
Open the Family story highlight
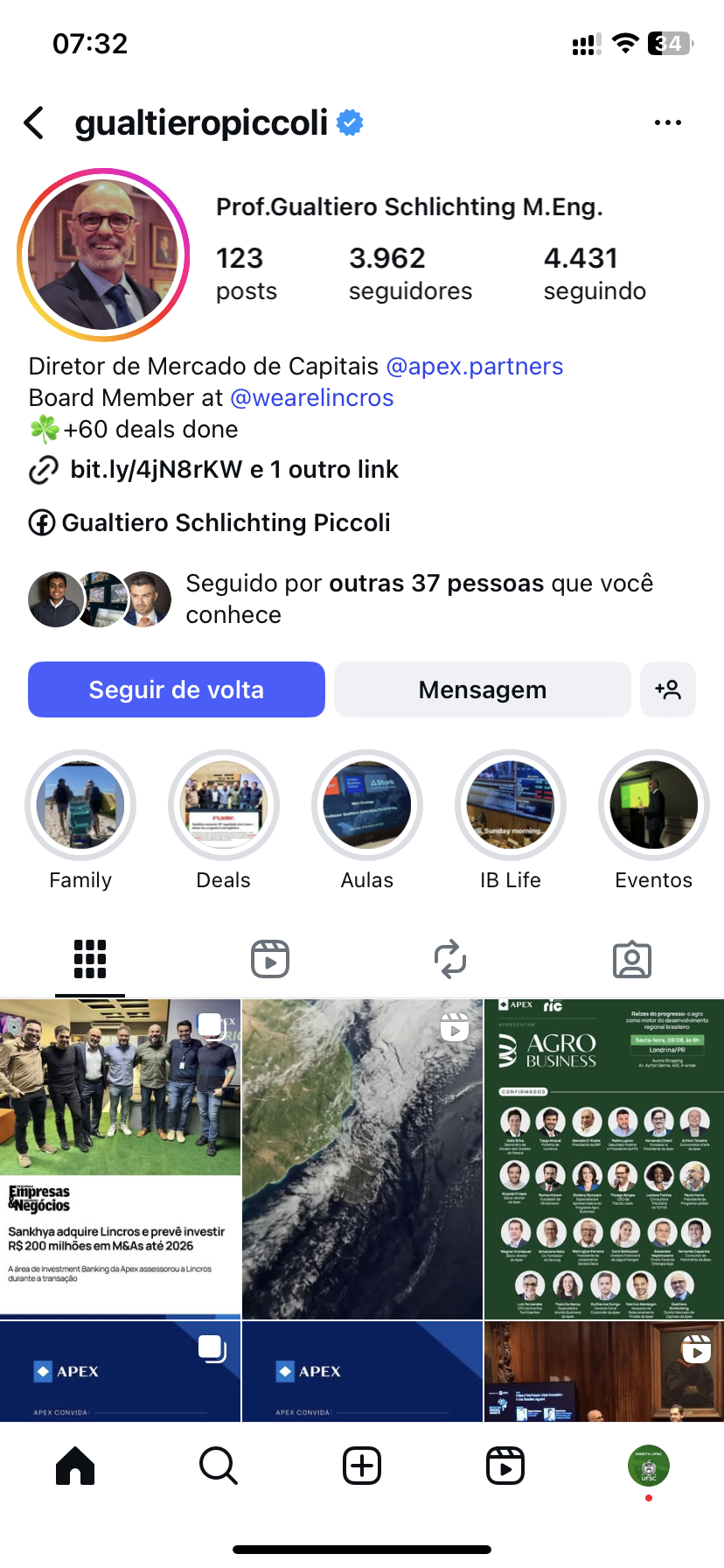[x=80, y=806]
